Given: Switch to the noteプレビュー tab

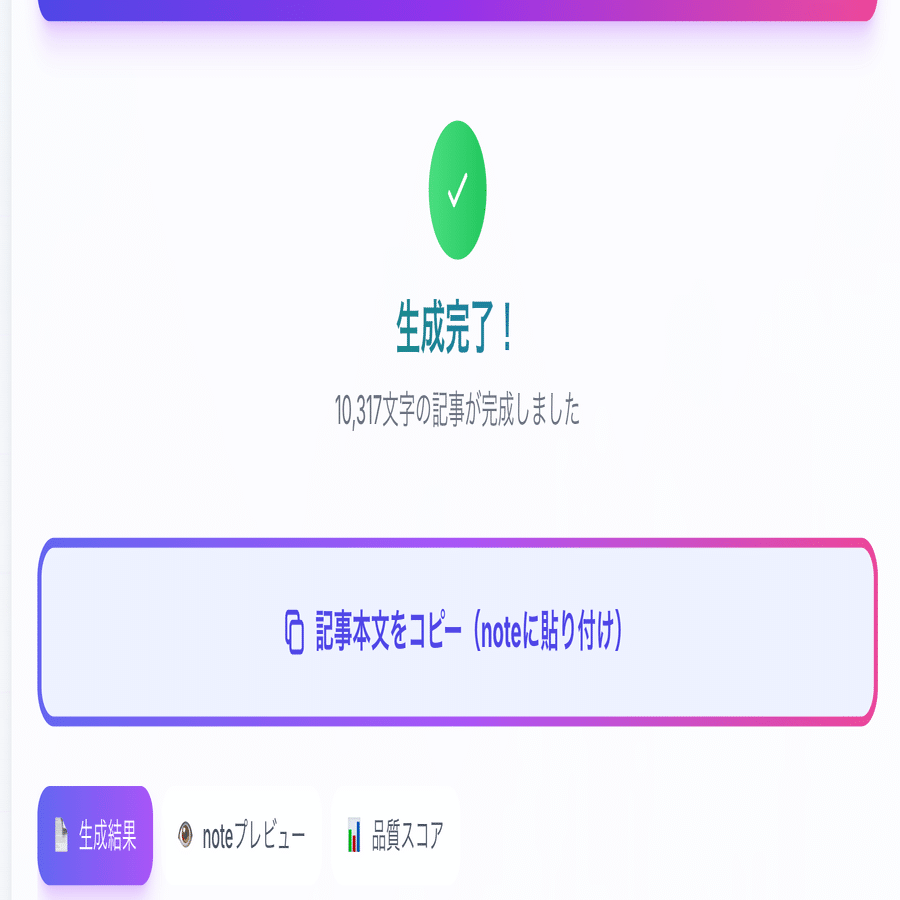Looking at the screenshot, I should point(241,835).
